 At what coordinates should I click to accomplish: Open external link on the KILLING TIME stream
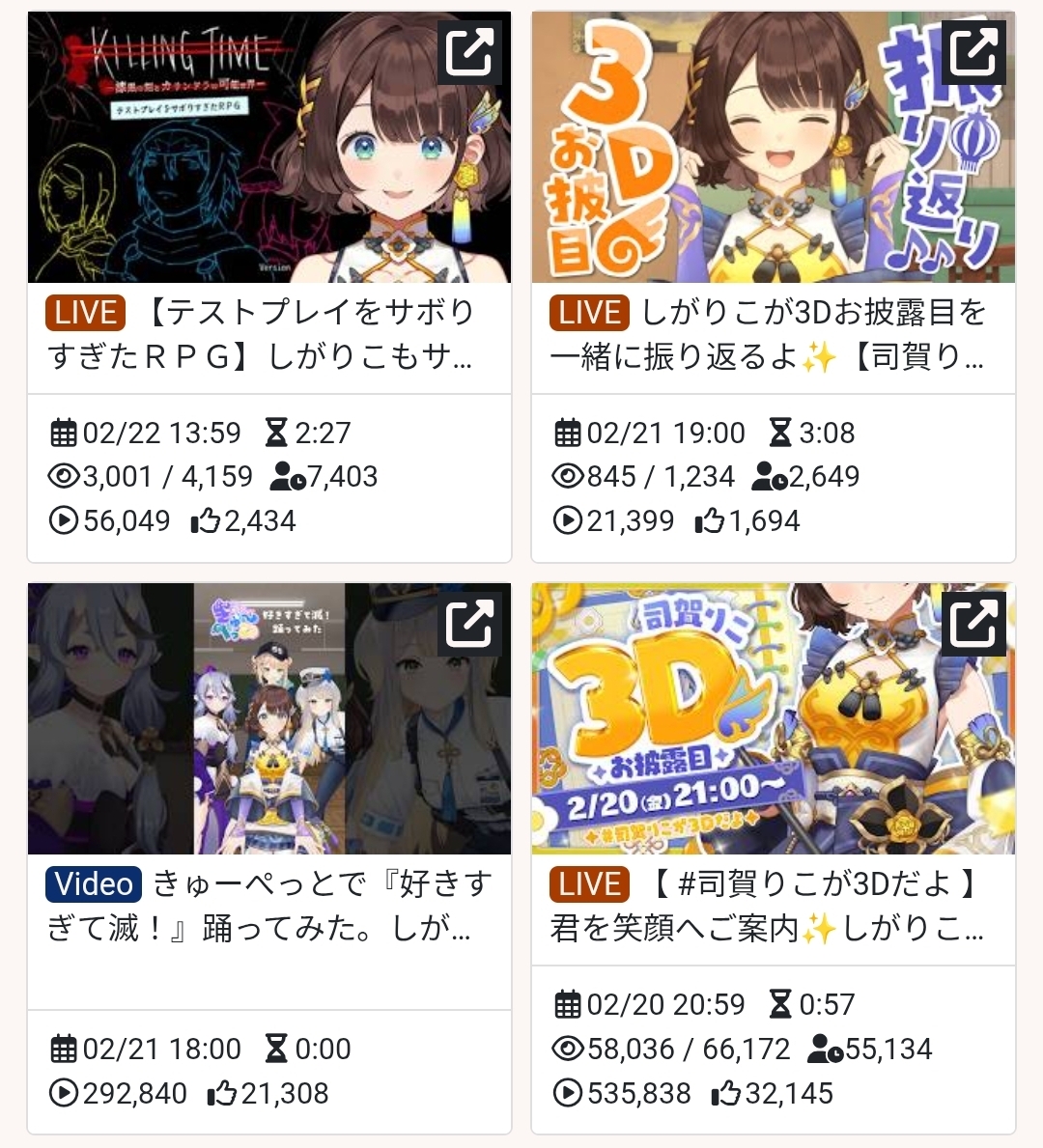point(469,52)
